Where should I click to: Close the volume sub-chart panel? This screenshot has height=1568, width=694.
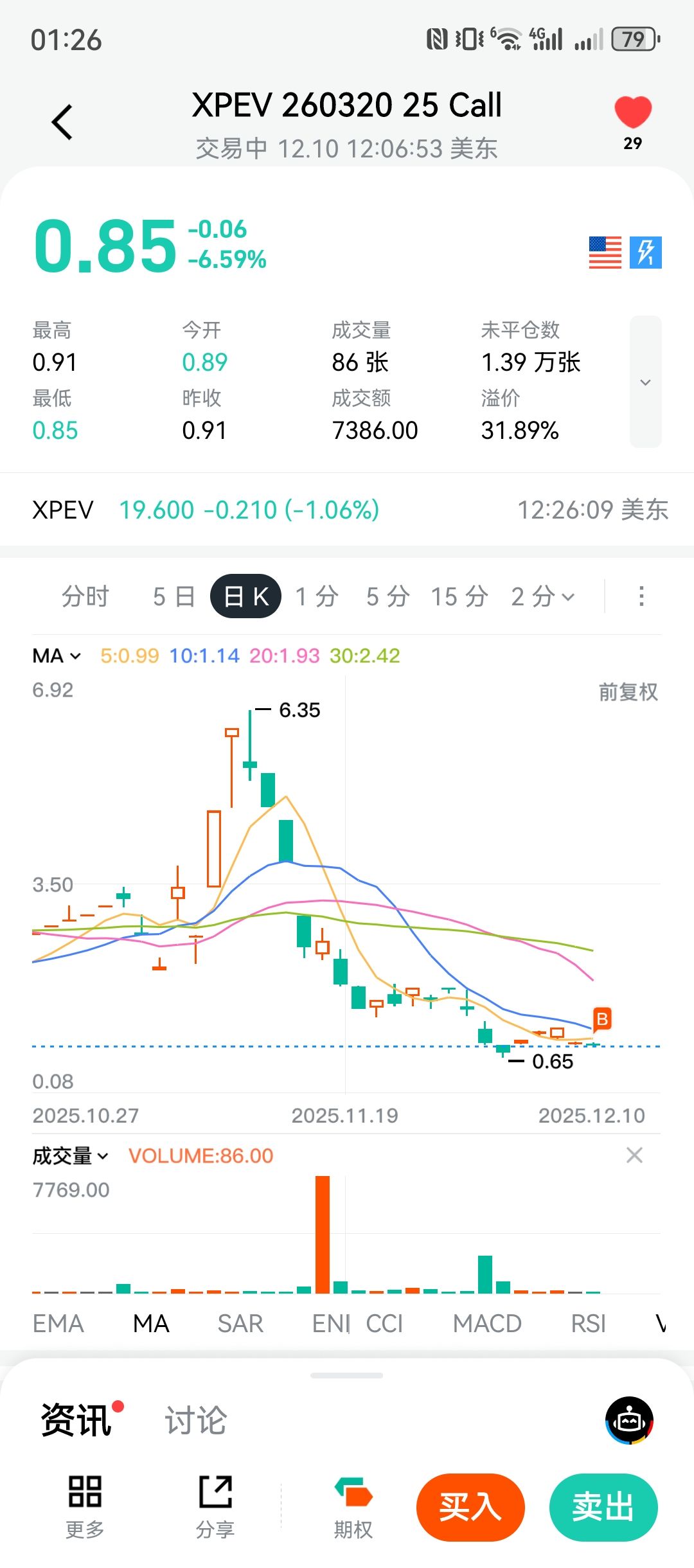pos(634,1155)
